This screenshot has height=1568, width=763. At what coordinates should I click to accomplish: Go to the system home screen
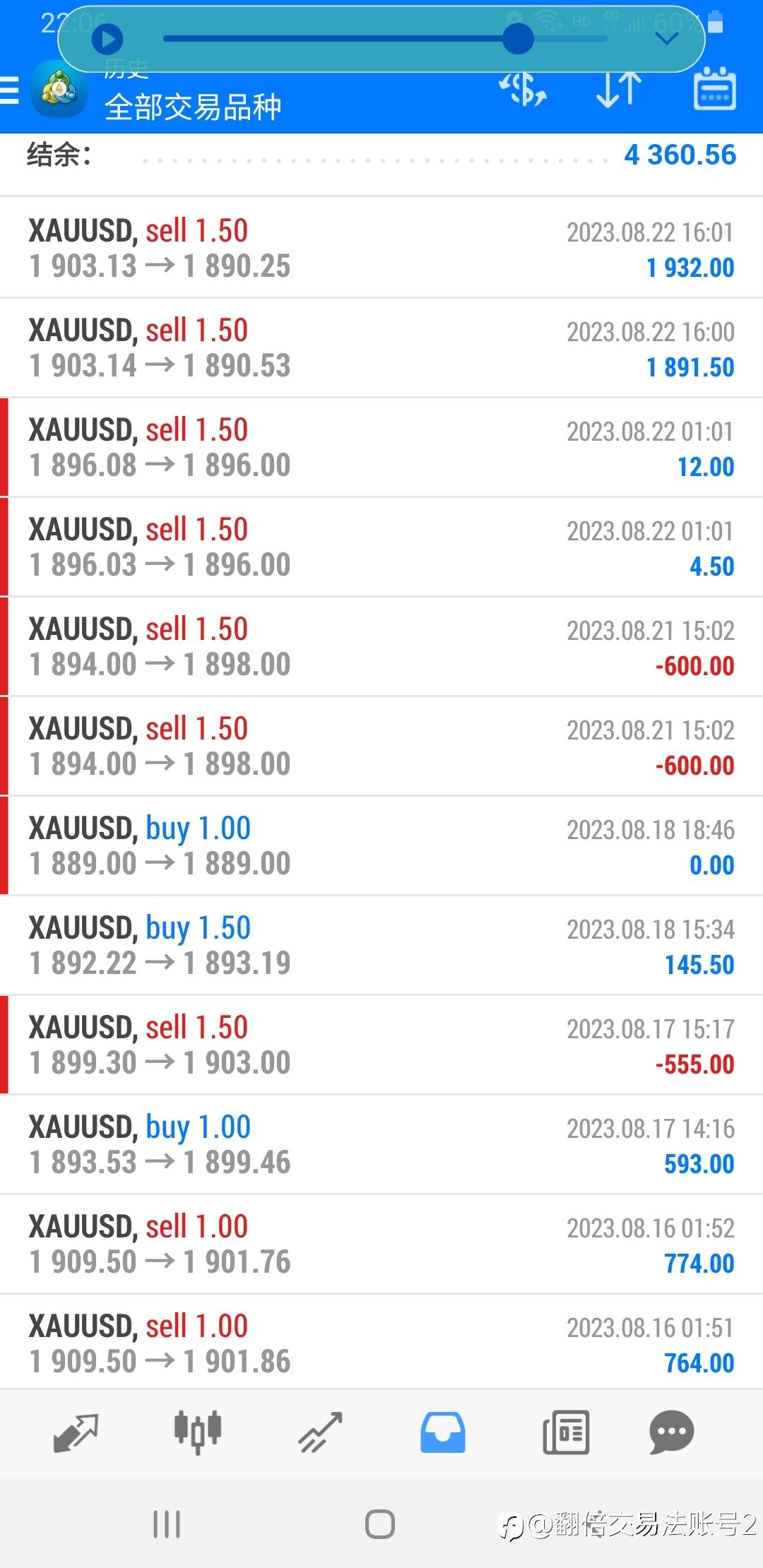coord(380,1524)
